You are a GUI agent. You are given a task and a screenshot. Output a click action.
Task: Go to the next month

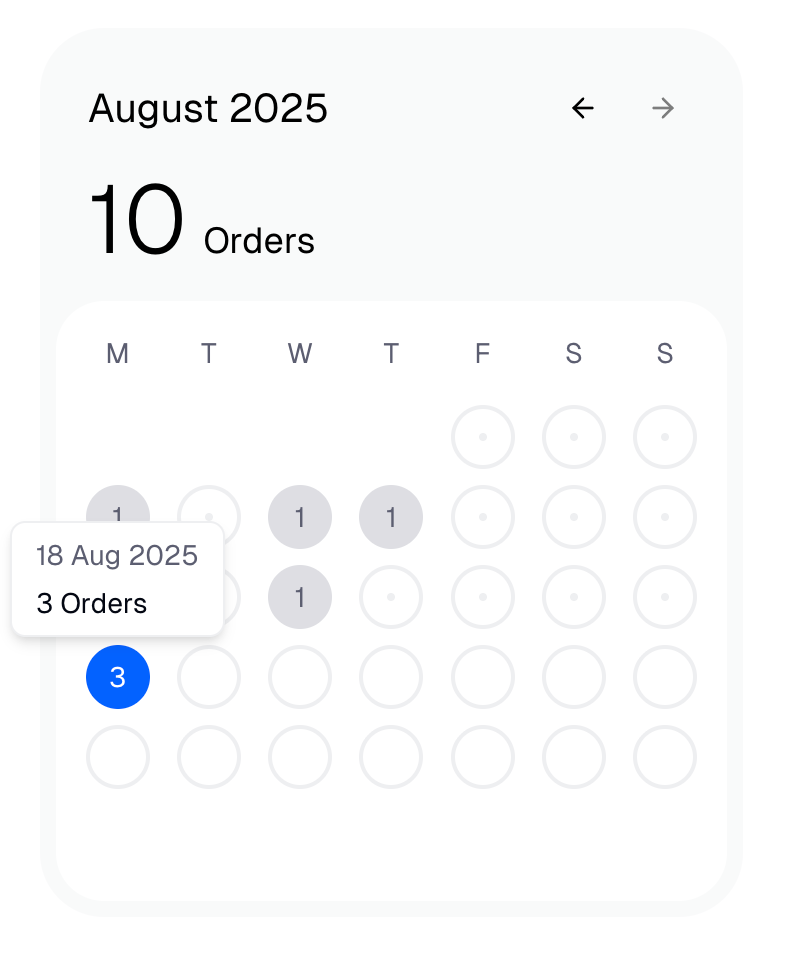pos(663,108)
